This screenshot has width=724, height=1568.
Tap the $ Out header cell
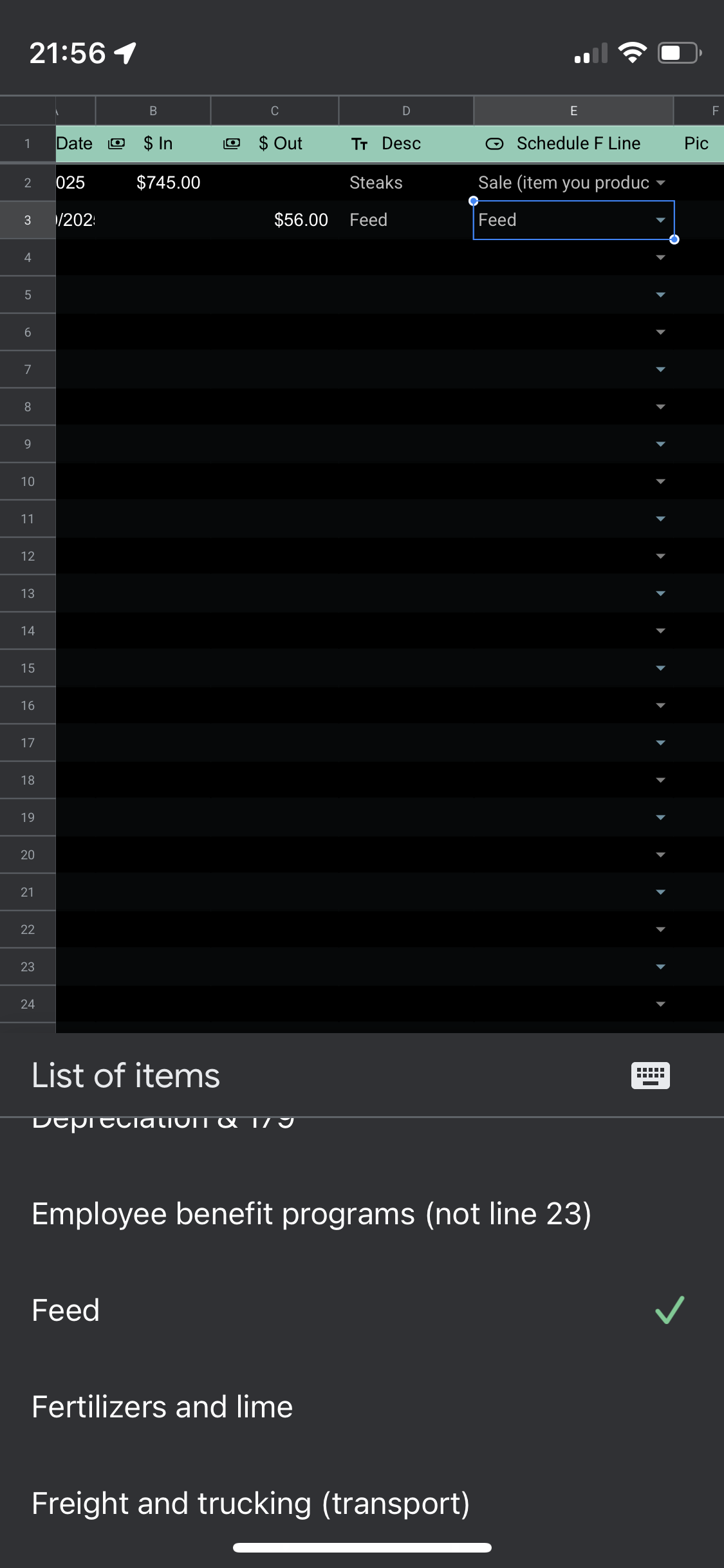pos(275,144)
